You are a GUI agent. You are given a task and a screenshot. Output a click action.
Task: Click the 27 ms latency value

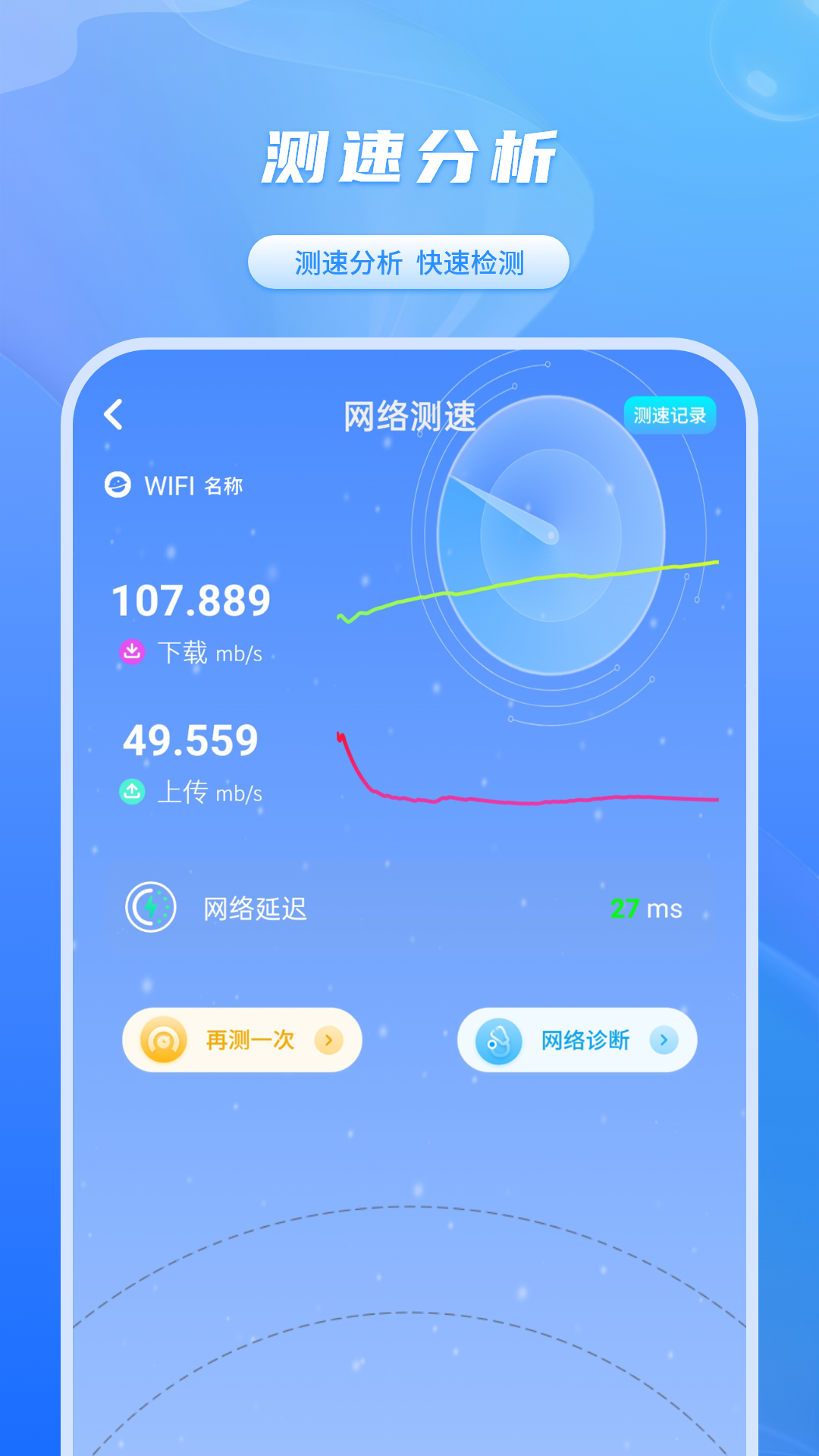point(645,910)
